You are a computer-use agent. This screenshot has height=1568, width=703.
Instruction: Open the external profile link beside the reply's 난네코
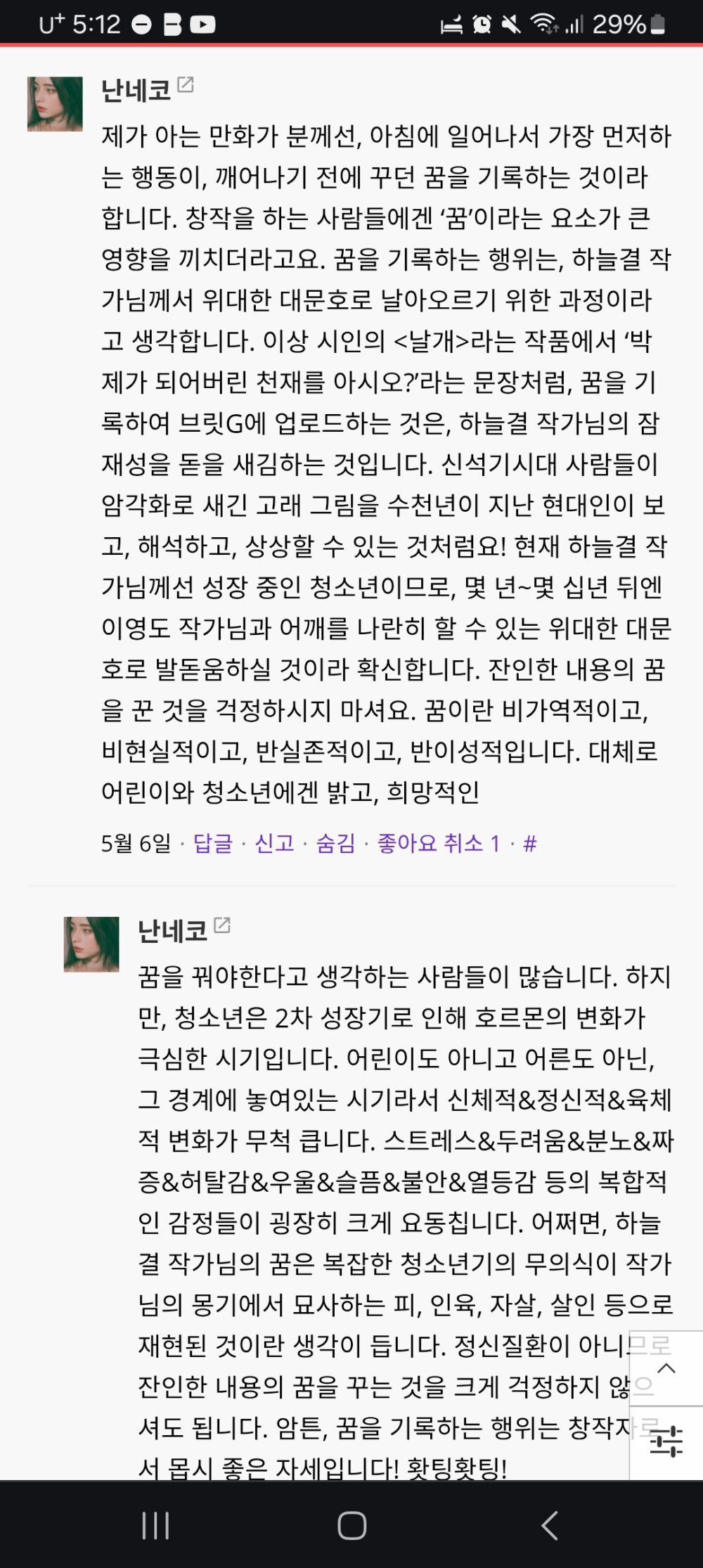click(x=222, y=925)
